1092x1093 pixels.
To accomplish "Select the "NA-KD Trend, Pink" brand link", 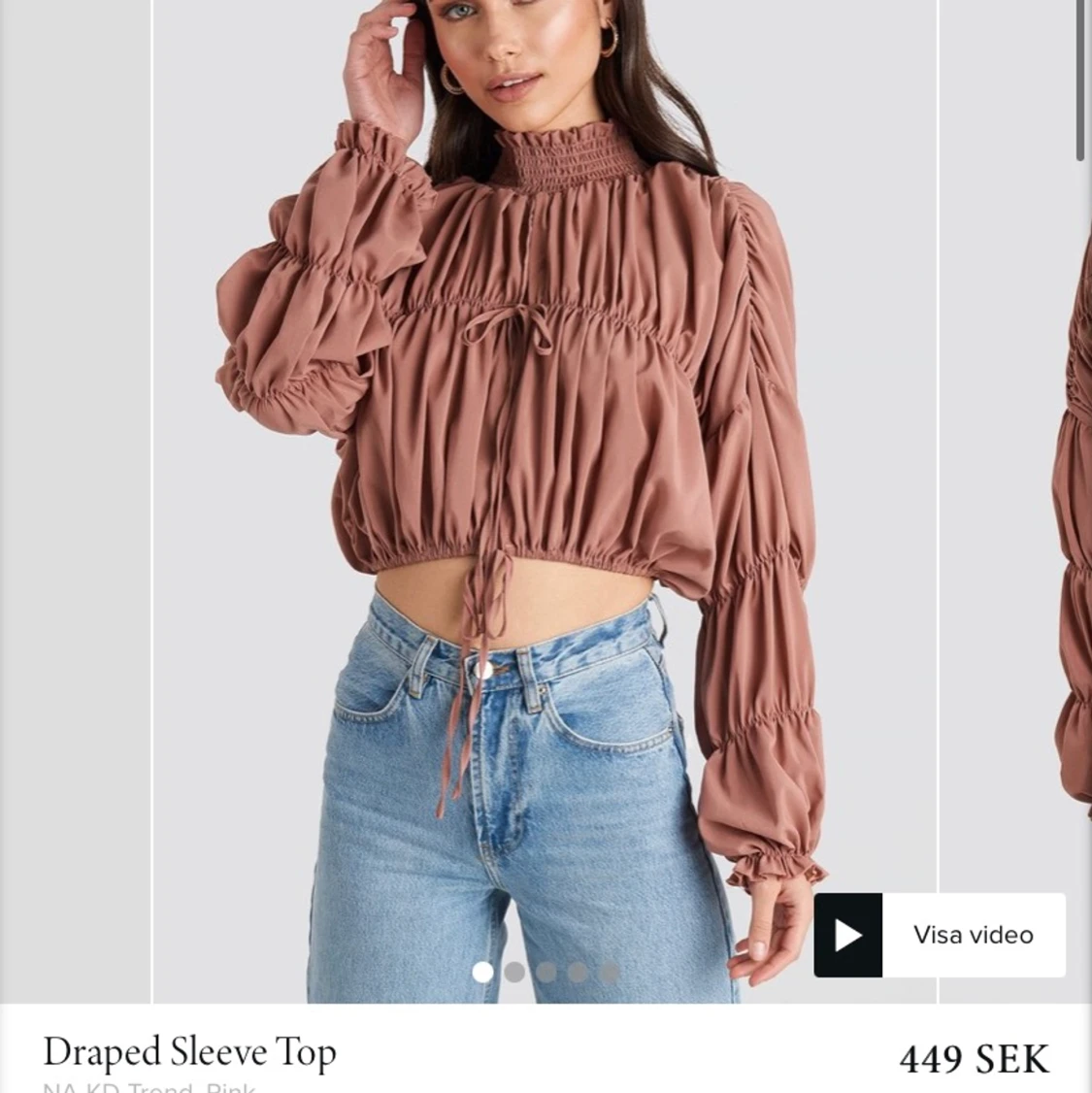I will coord(150,1087).
